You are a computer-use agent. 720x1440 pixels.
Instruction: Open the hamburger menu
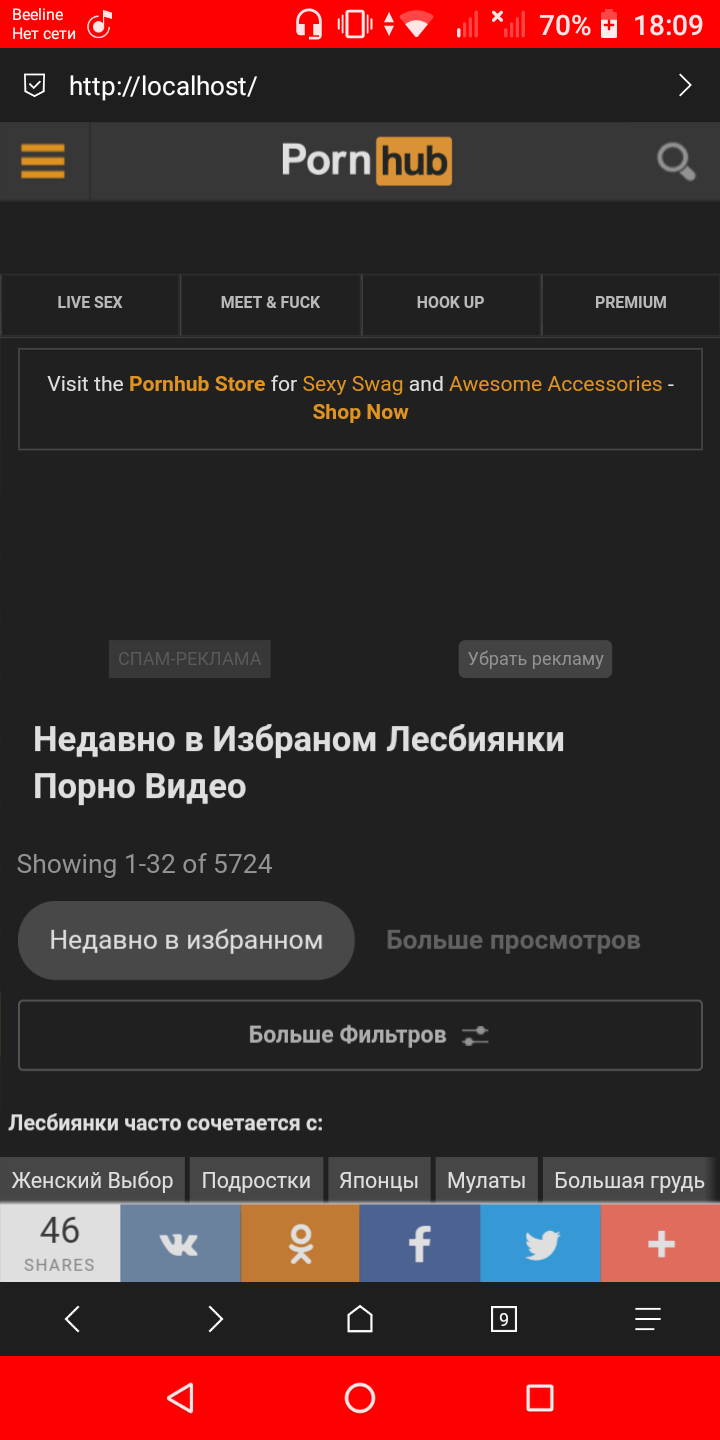click(x=42, y=161)
